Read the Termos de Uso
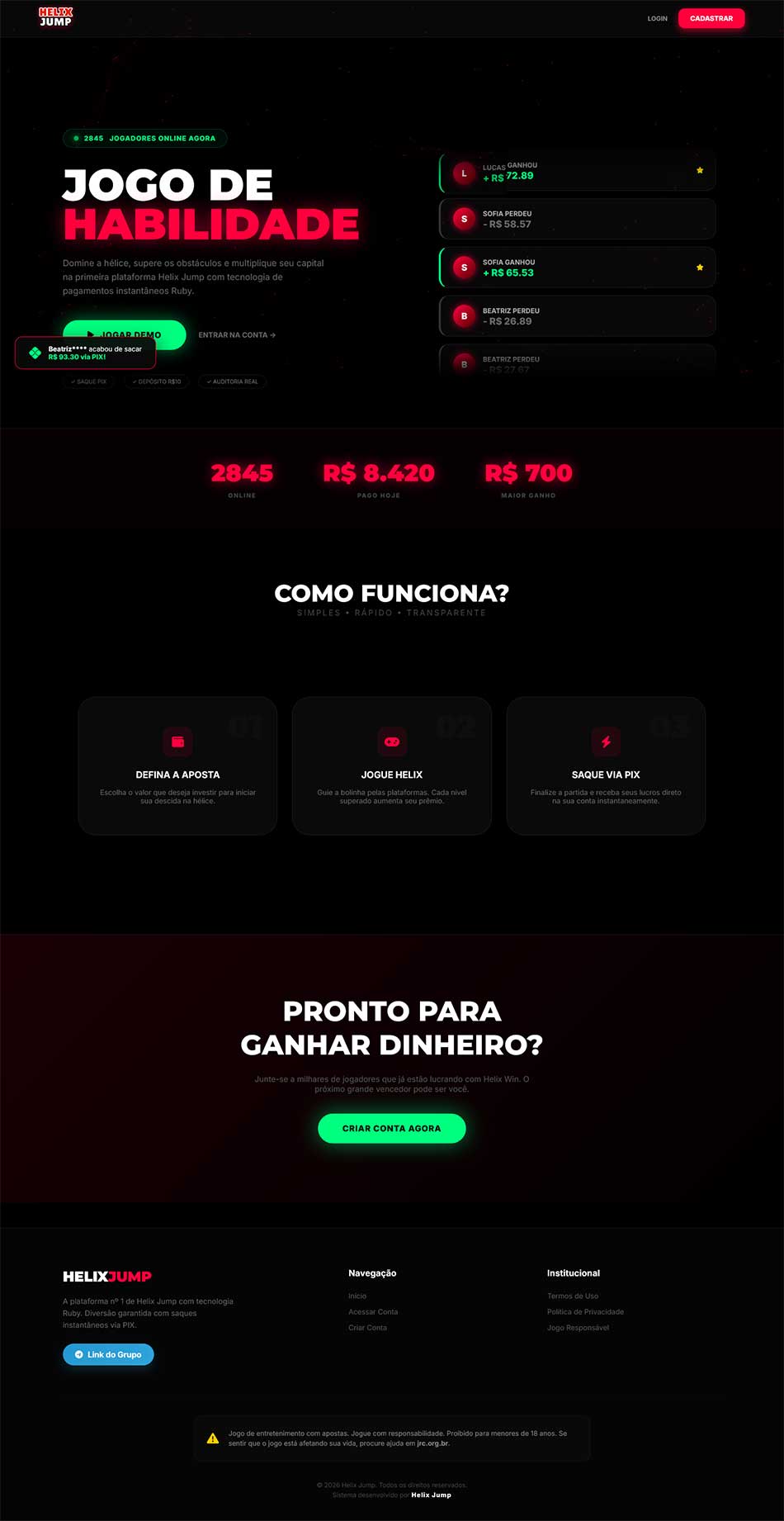Screen dimensions: 784x1521 [573, 1296]
